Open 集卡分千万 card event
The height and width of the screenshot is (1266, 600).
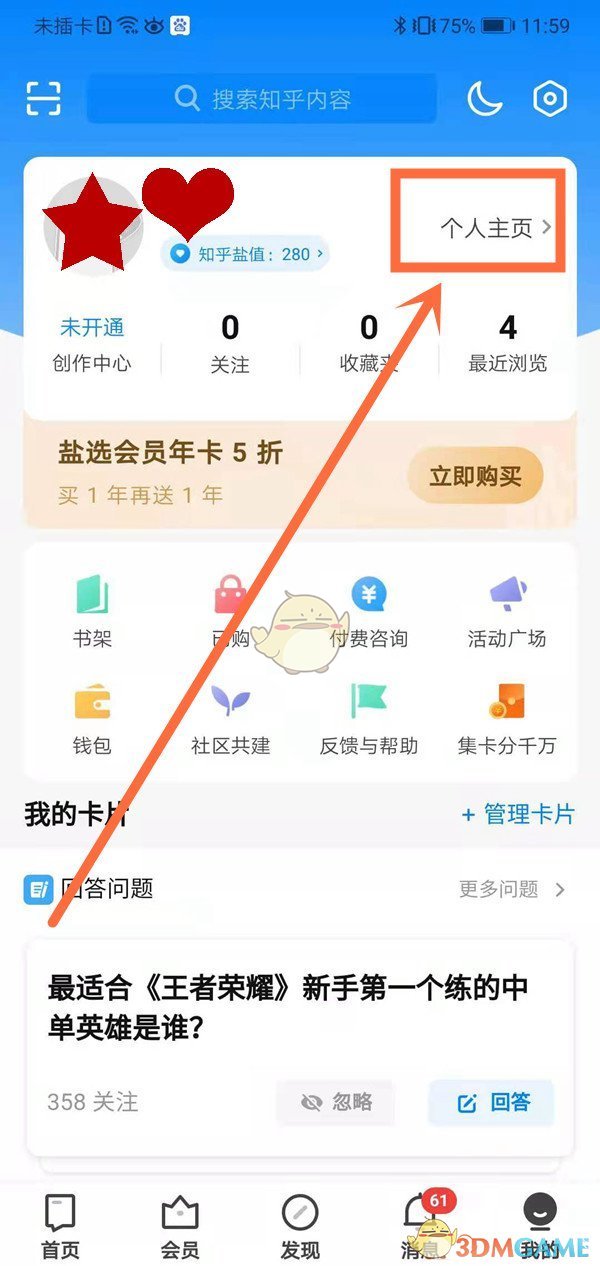(507, 720)
